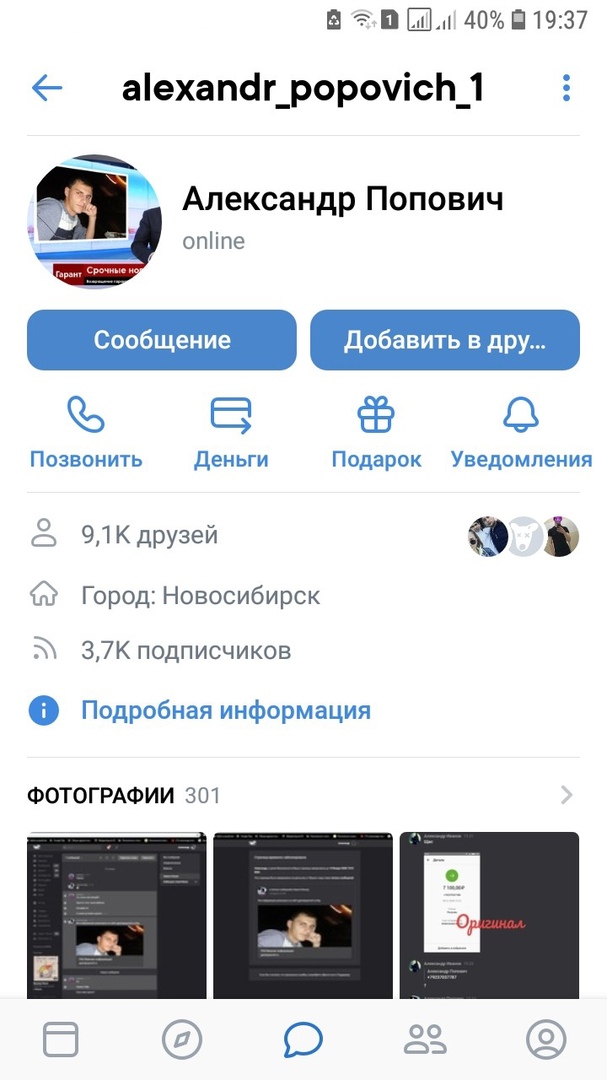
Task: Call the user via Позвонить
Action: [x=86, y=432]
